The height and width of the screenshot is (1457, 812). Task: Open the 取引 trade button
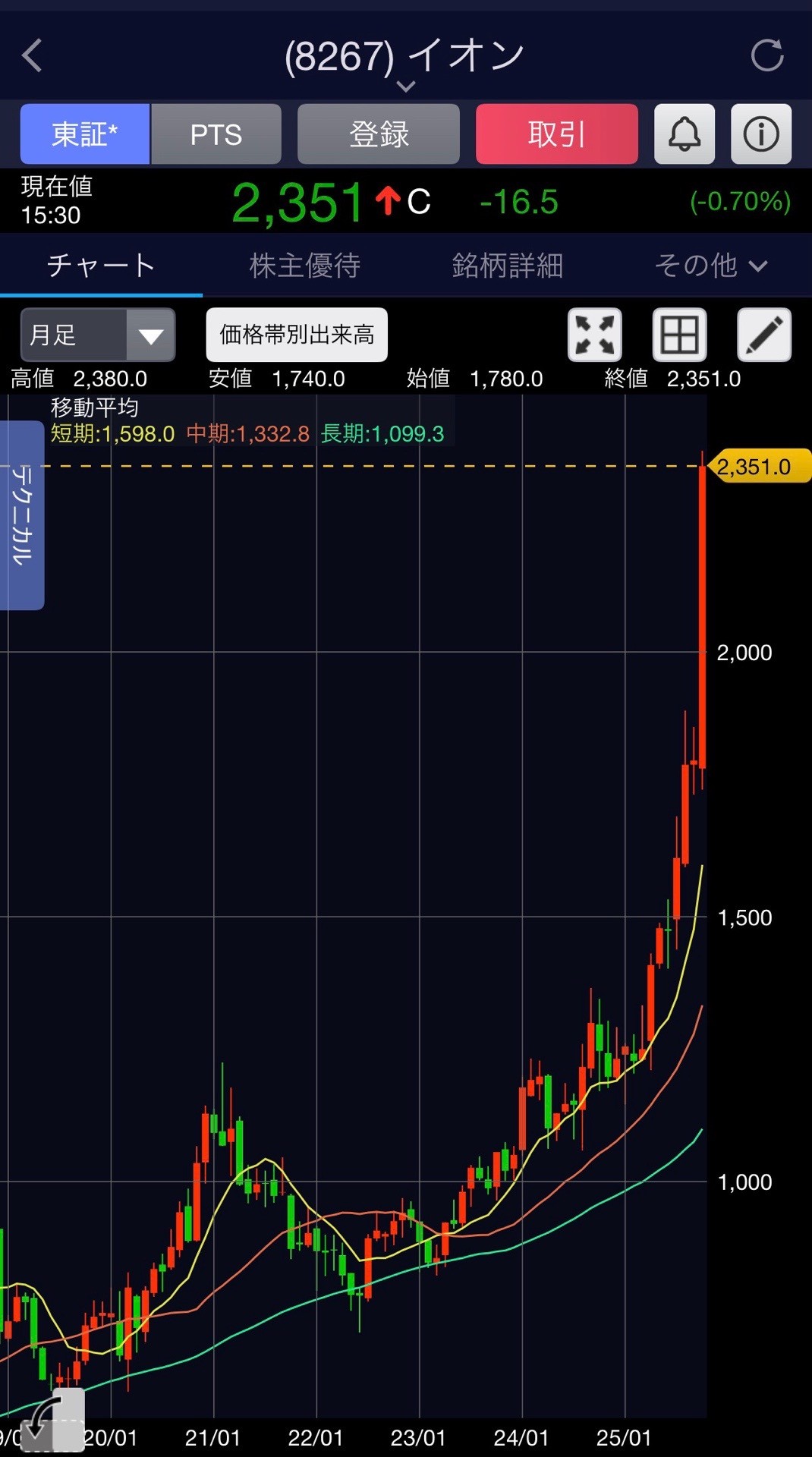[556, 134]
